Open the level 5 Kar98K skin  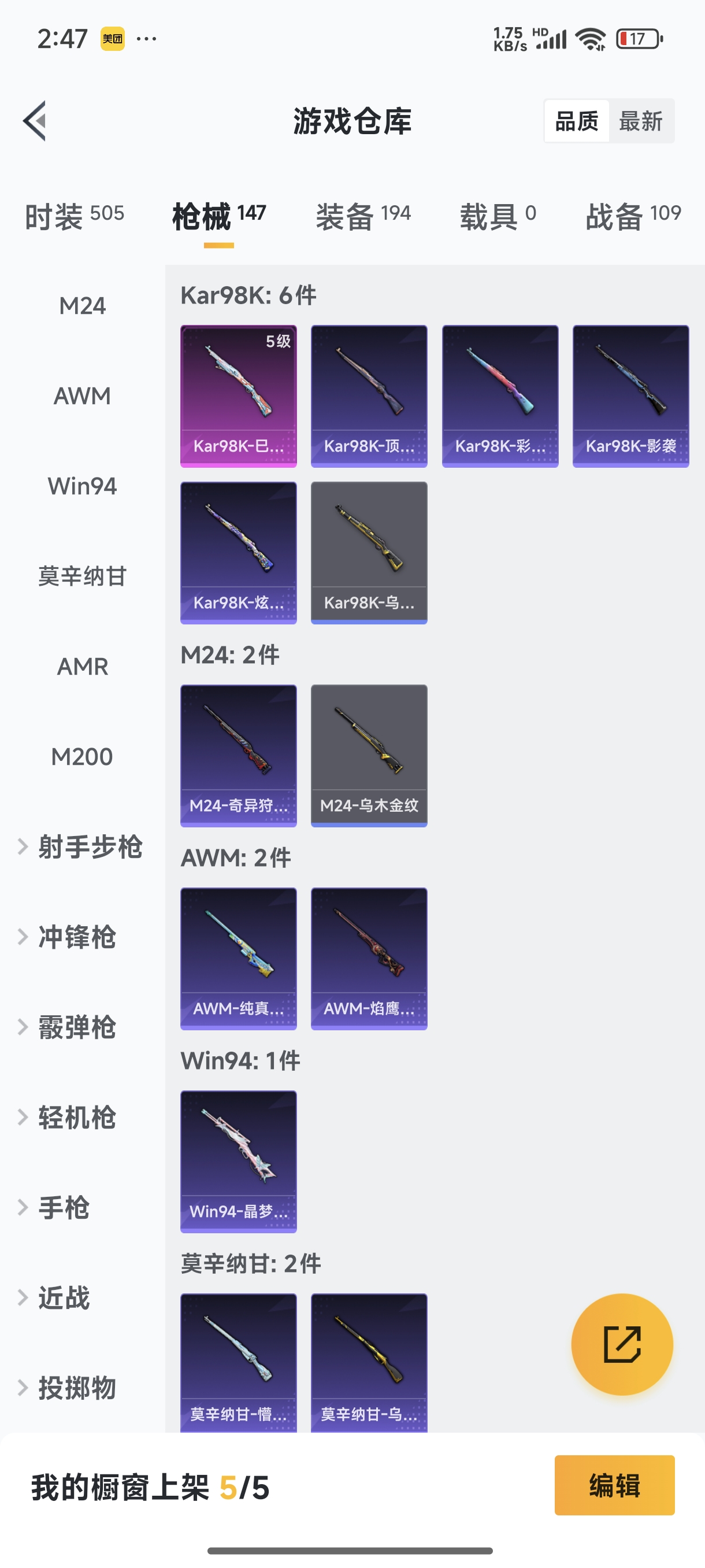tap(239, 396)
